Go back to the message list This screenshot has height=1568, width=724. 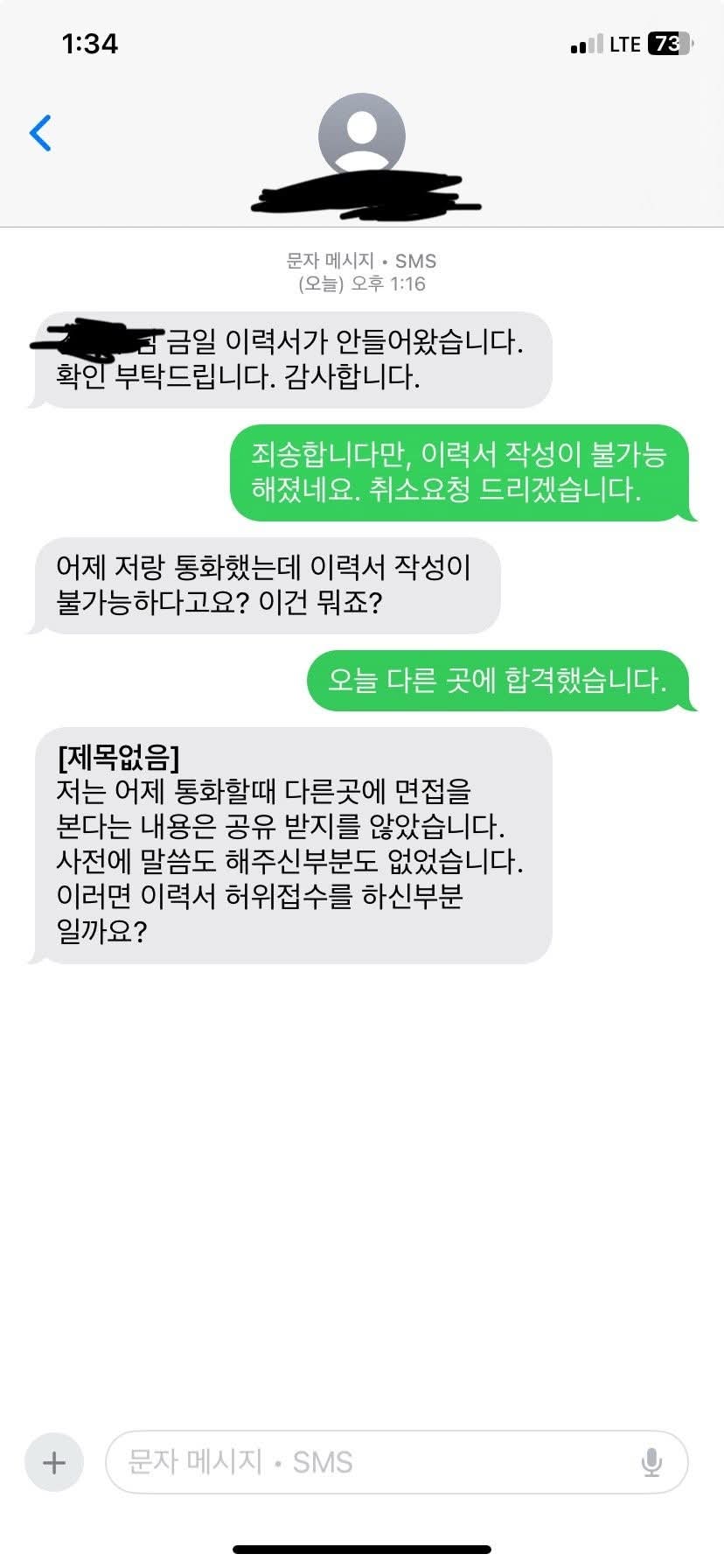point(40,133)
